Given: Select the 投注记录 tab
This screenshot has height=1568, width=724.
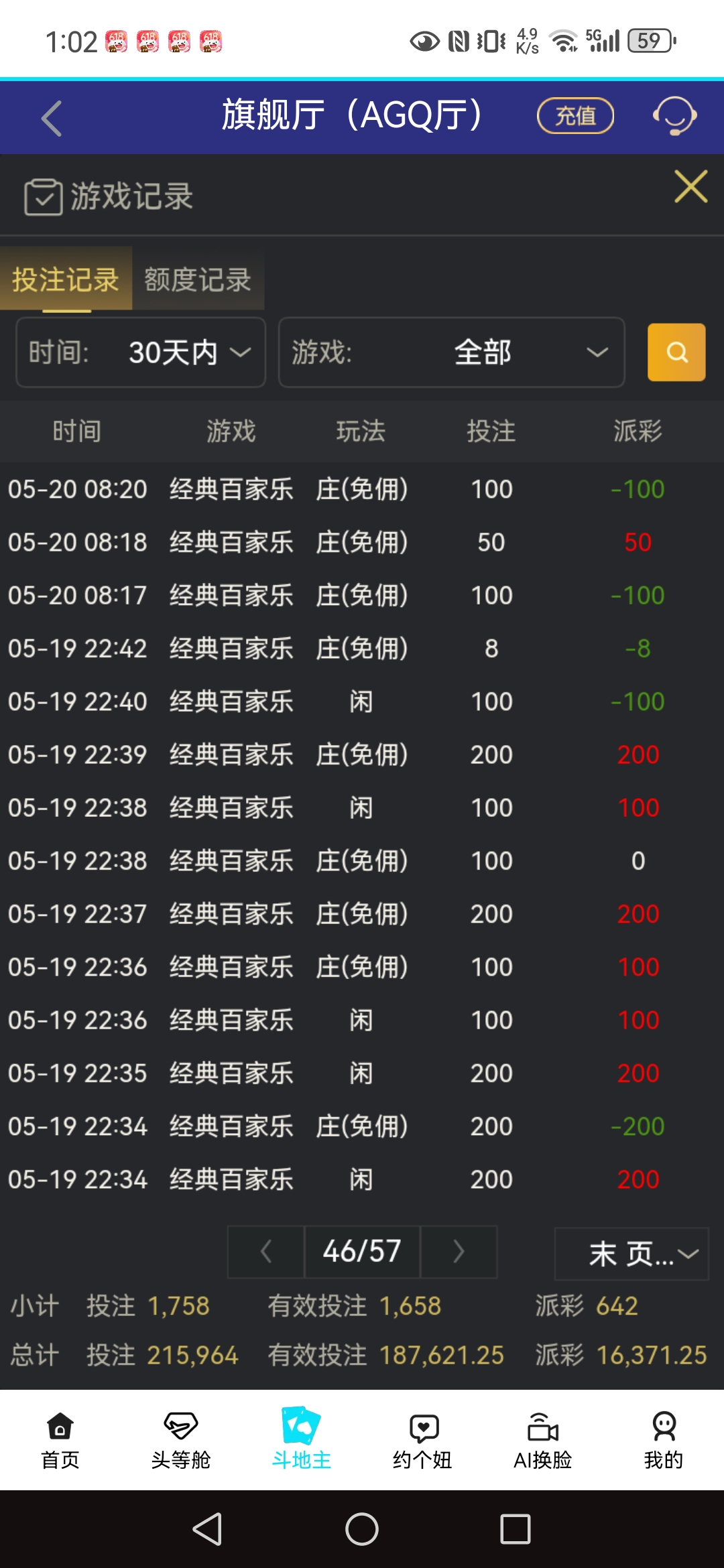Looking at the screenshot, I should pyautogui.click(x=66, y=281).
